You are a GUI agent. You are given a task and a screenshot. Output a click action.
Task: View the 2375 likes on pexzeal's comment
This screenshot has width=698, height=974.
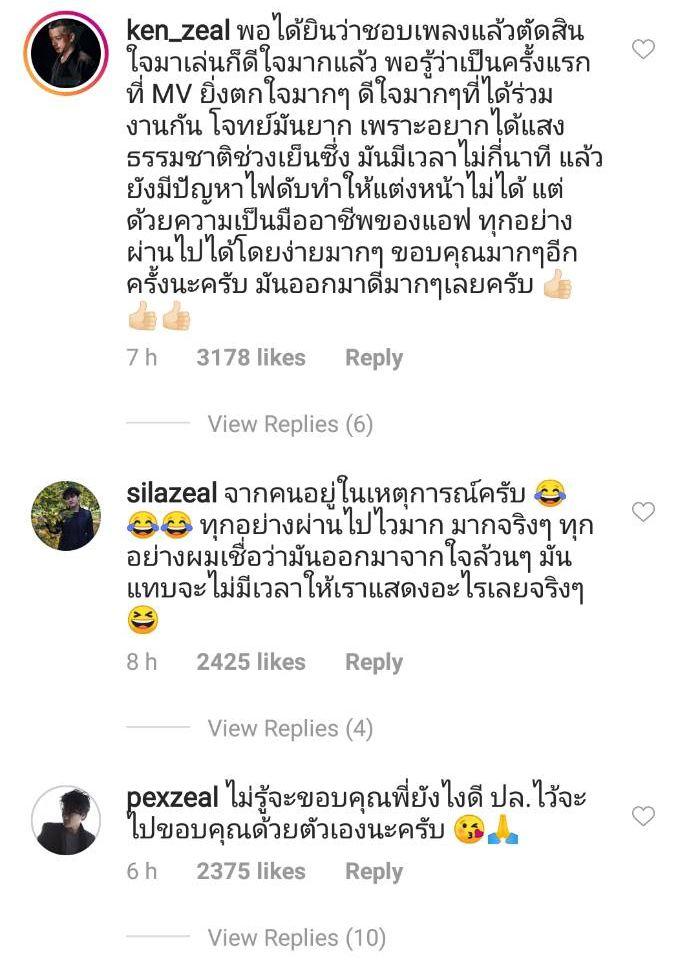tap(251, 872)
